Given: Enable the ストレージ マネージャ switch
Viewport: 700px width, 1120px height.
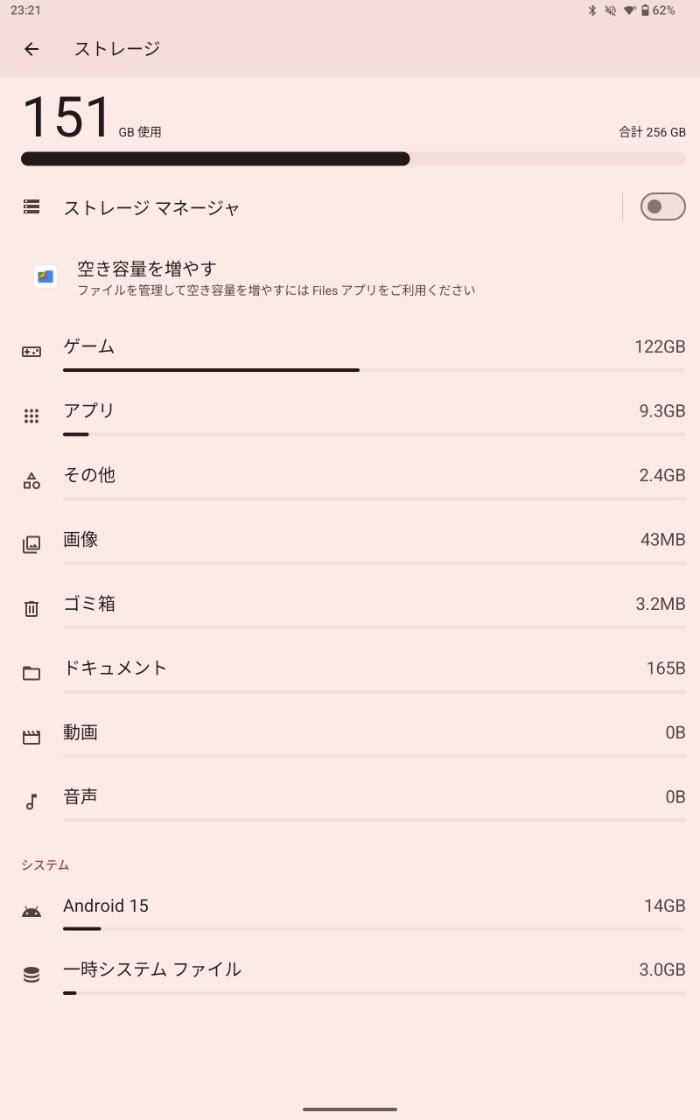Looking at the screenshot, I should [662, 207].
